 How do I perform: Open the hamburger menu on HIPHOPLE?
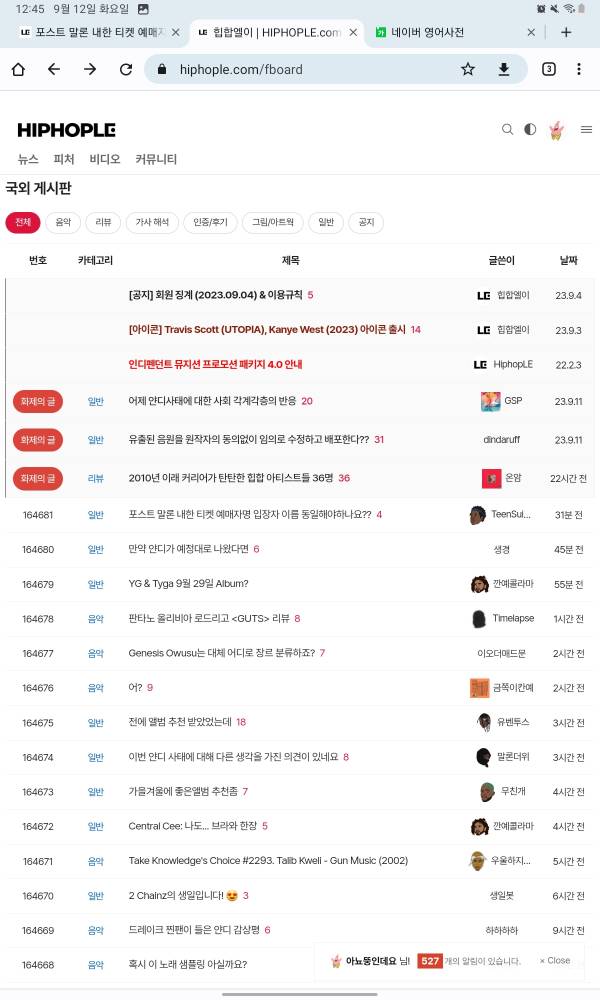click(x=586, y=130)
